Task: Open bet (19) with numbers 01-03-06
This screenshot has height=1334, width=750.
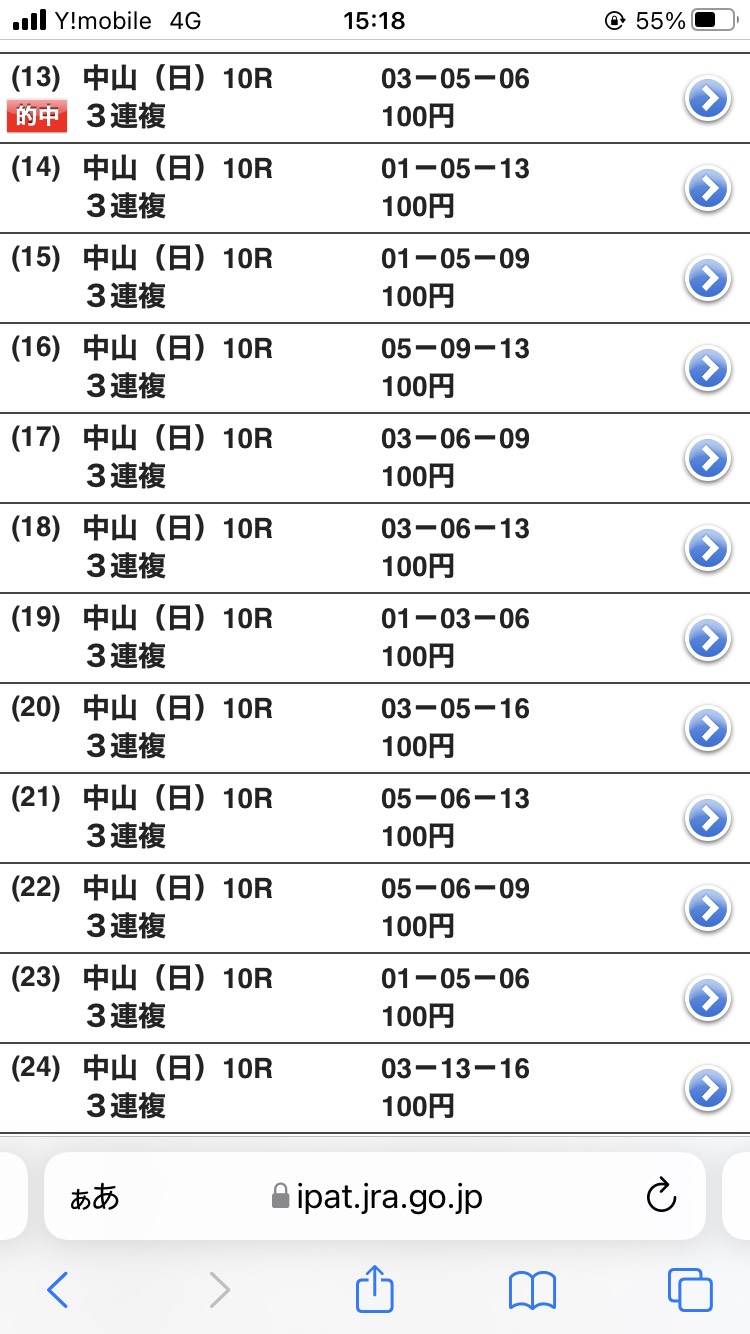Action: 708,639
